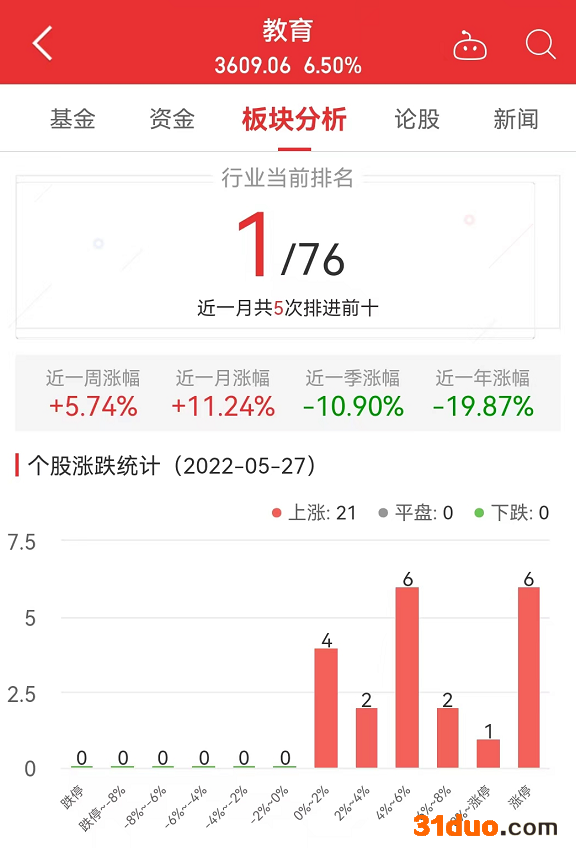Switch to the 资金 tab
Viewport: 576px width, 848px height.
point(172,119)
